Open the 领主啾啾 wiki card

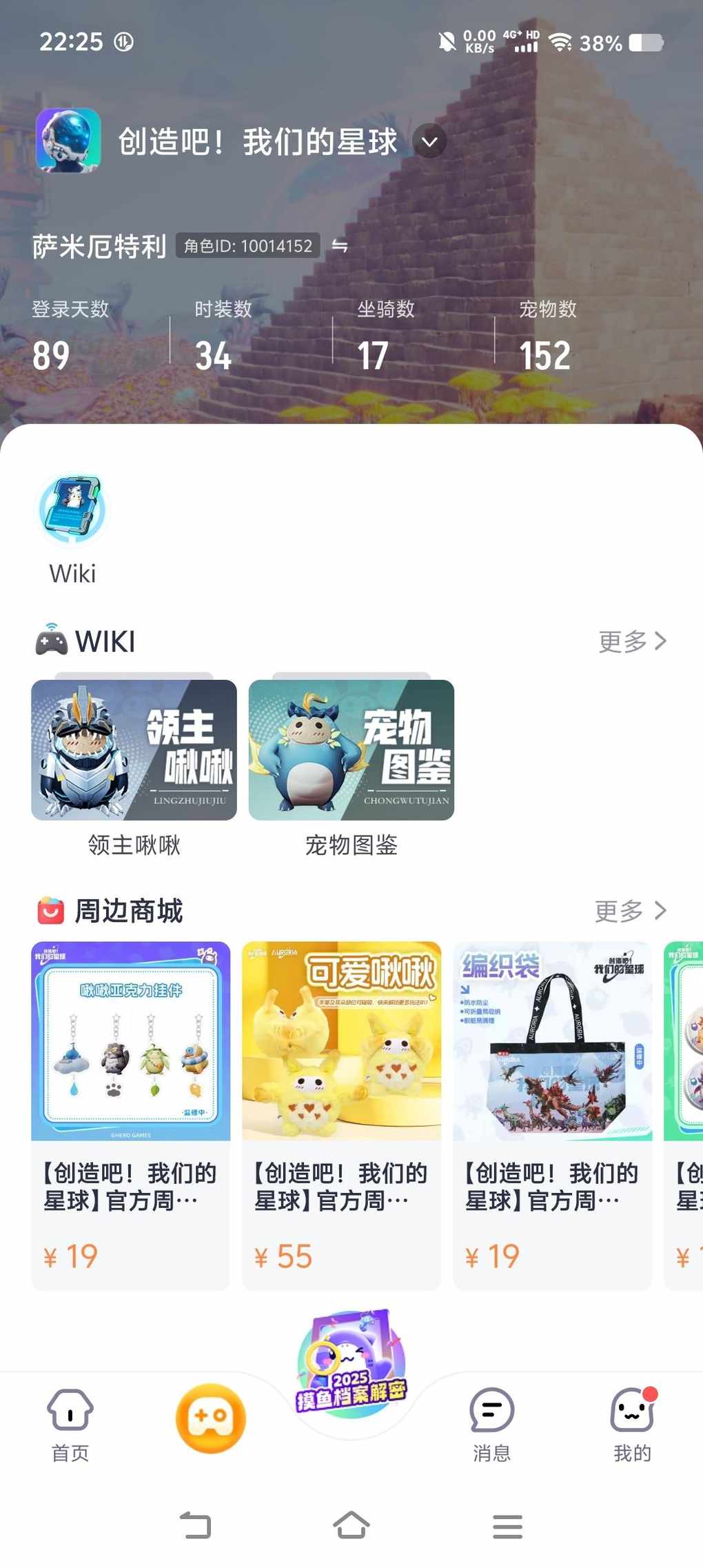pos(134,750)
